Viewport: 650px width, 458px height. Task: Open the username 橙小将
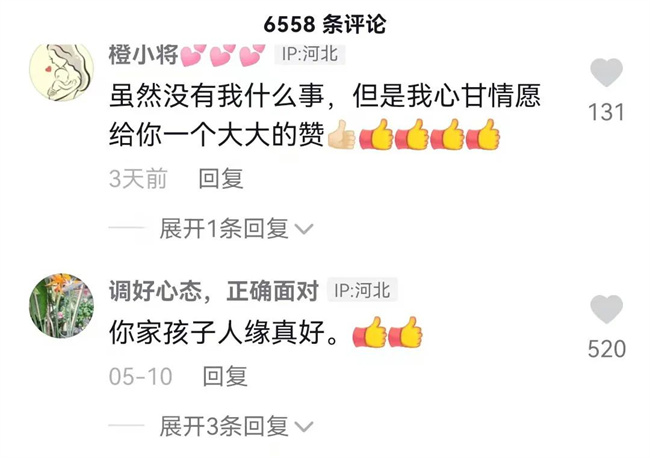tap(143, 53)
